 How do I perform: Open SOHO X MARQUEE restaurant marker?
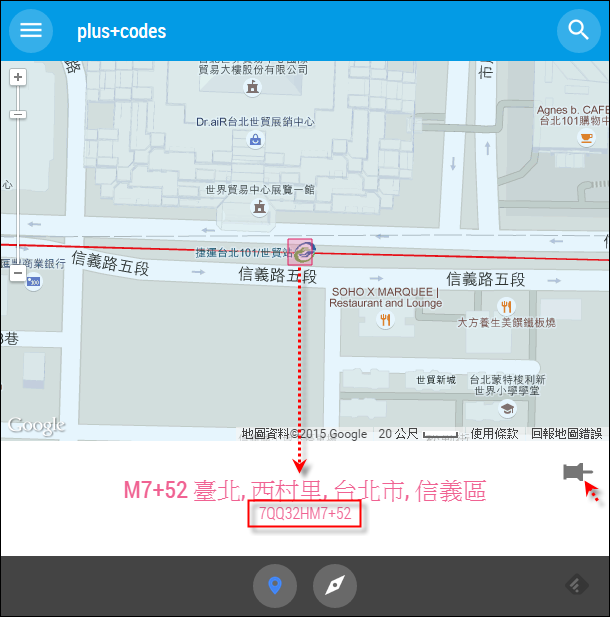click(x=386, y=320)
